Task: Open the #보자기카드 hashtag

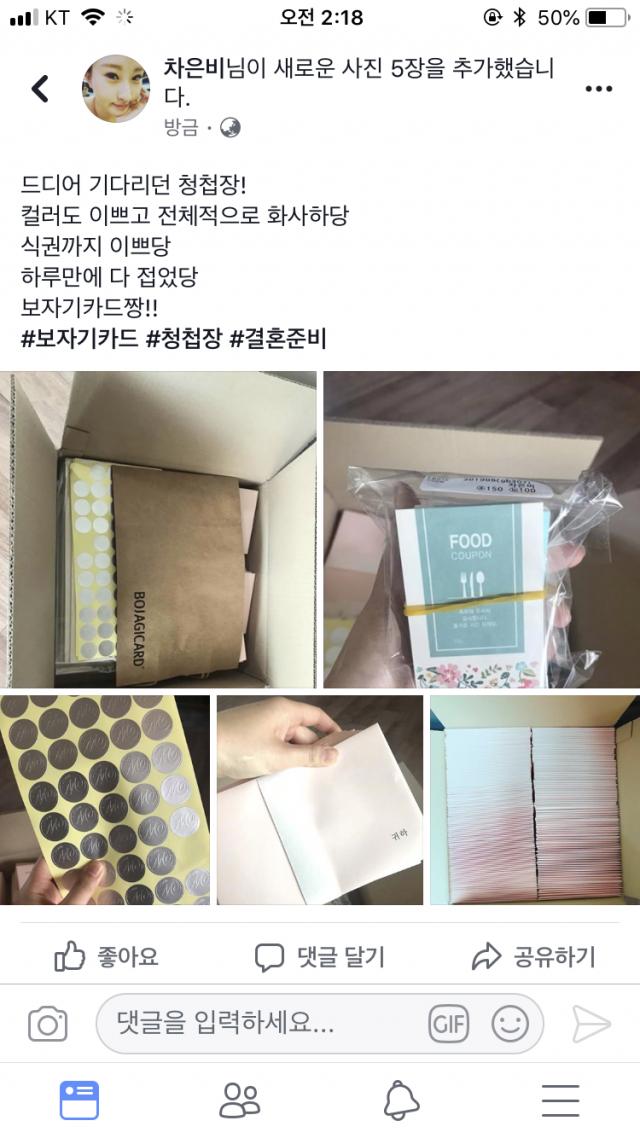Action: pyautogui.click(x=79, y=339)
